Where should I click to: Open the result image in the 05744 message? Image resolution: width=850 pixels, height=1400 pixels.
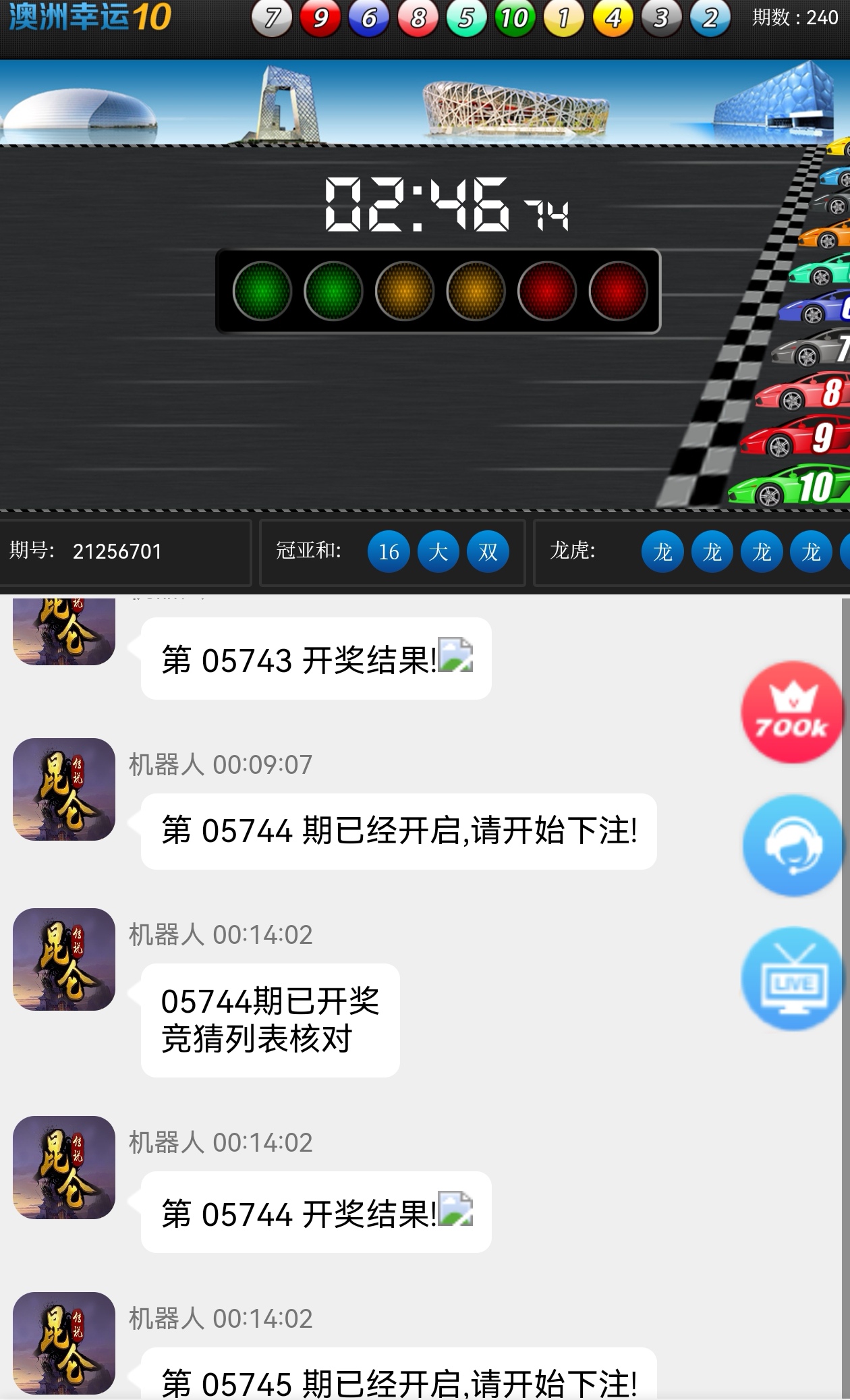(455, 1208)
